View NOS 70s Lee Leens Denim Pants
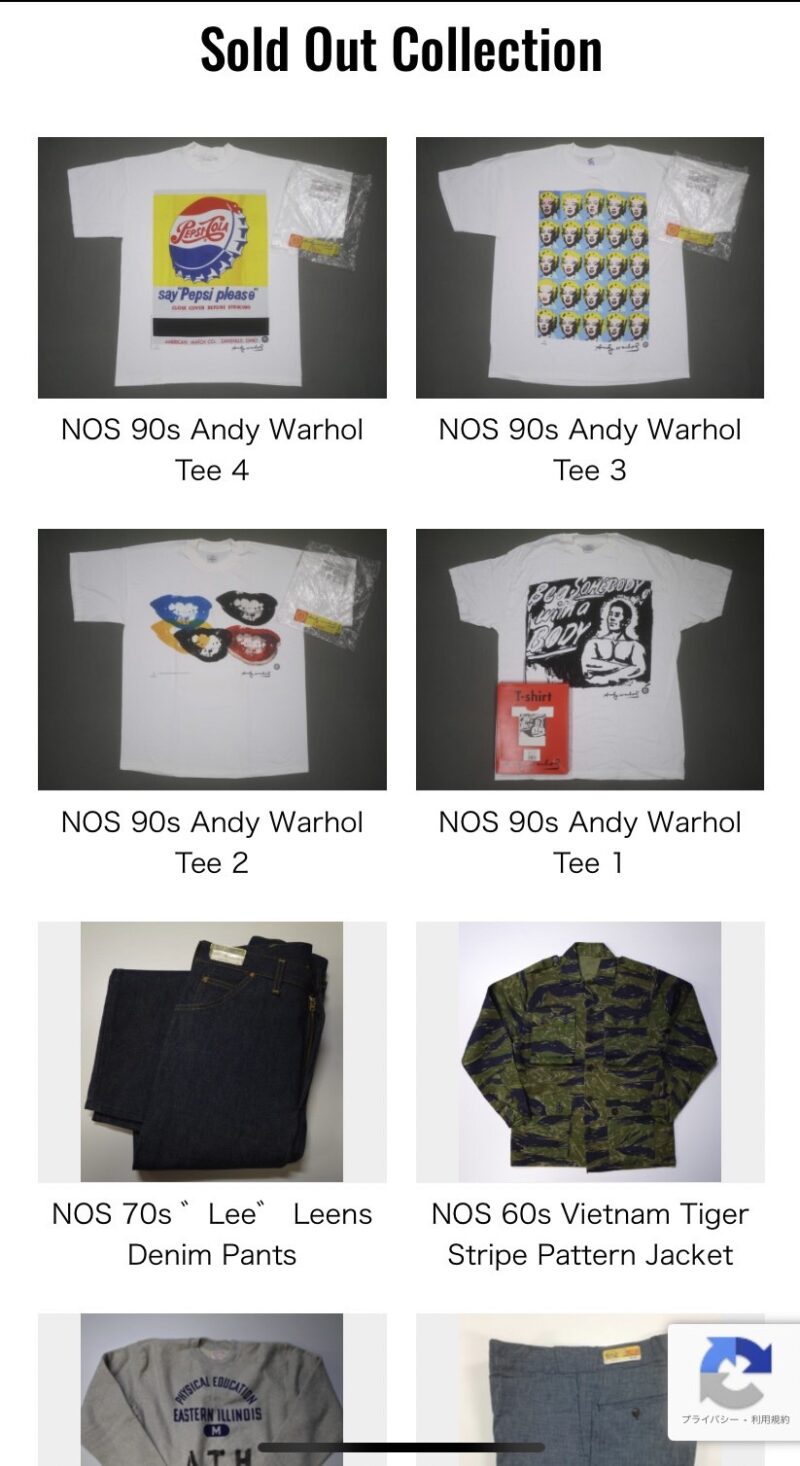 tap(212, 1052)
